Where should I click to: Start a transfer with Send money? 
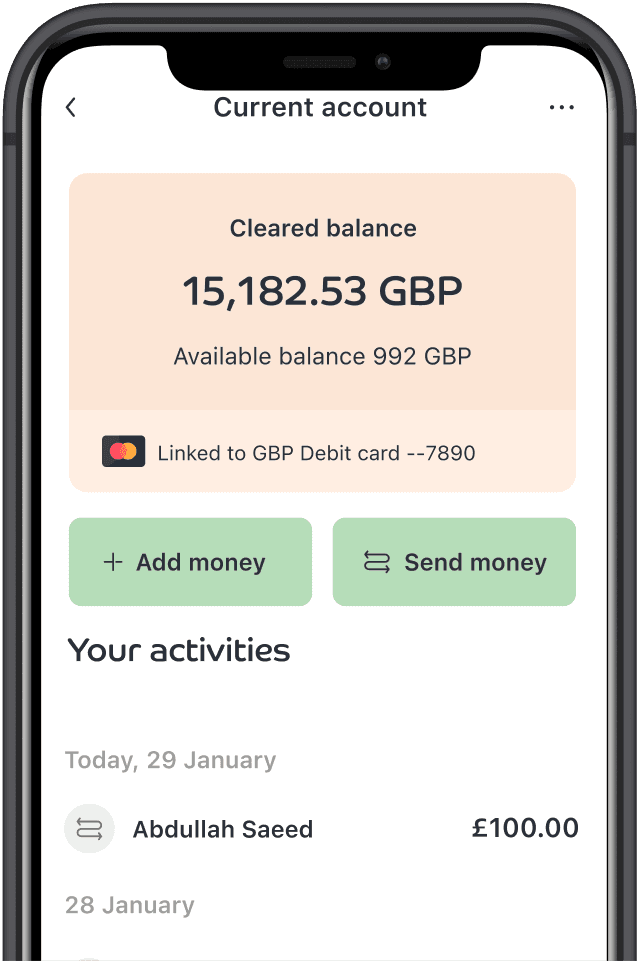(x=454, y=562)
